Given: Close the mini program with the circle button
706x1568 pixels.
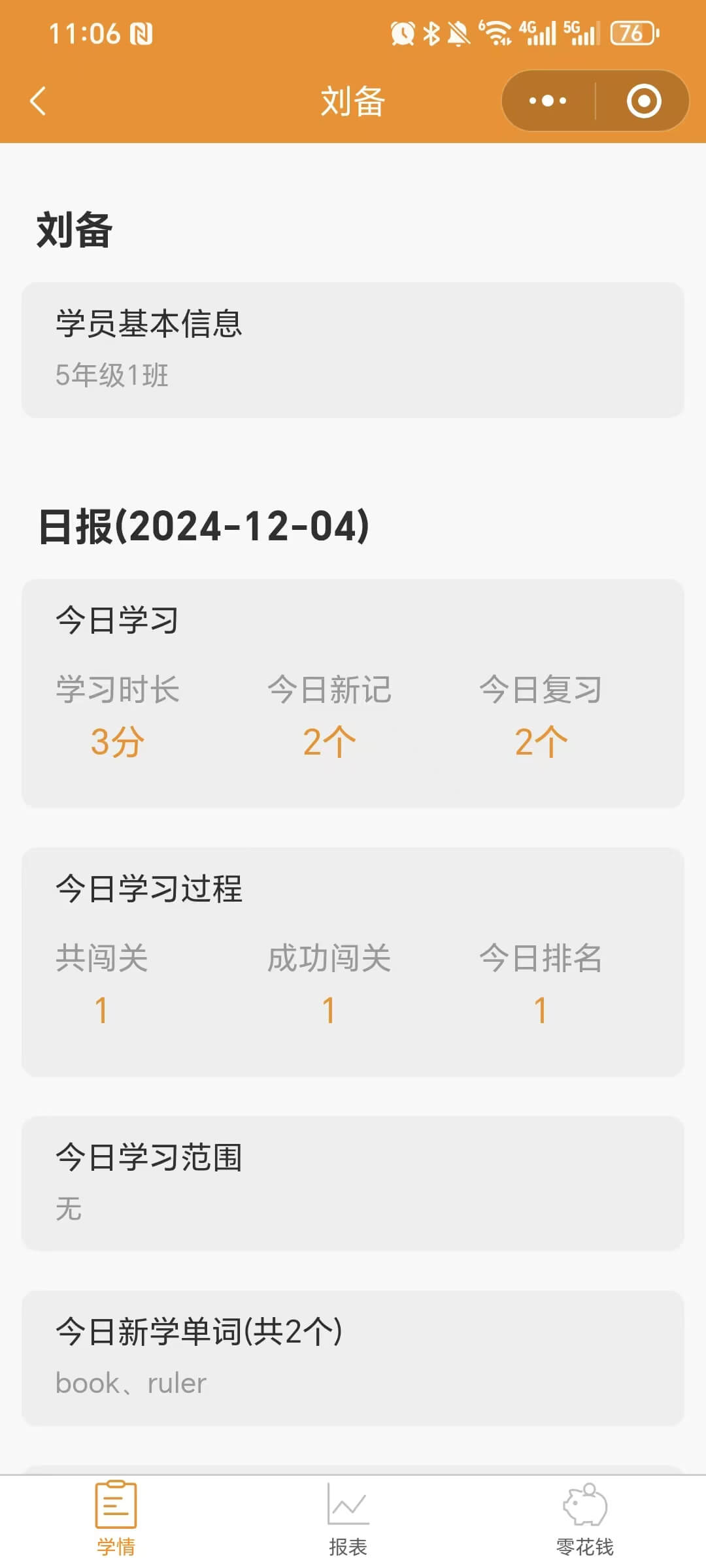Looking at the screenshot, I should coord(643,101).
